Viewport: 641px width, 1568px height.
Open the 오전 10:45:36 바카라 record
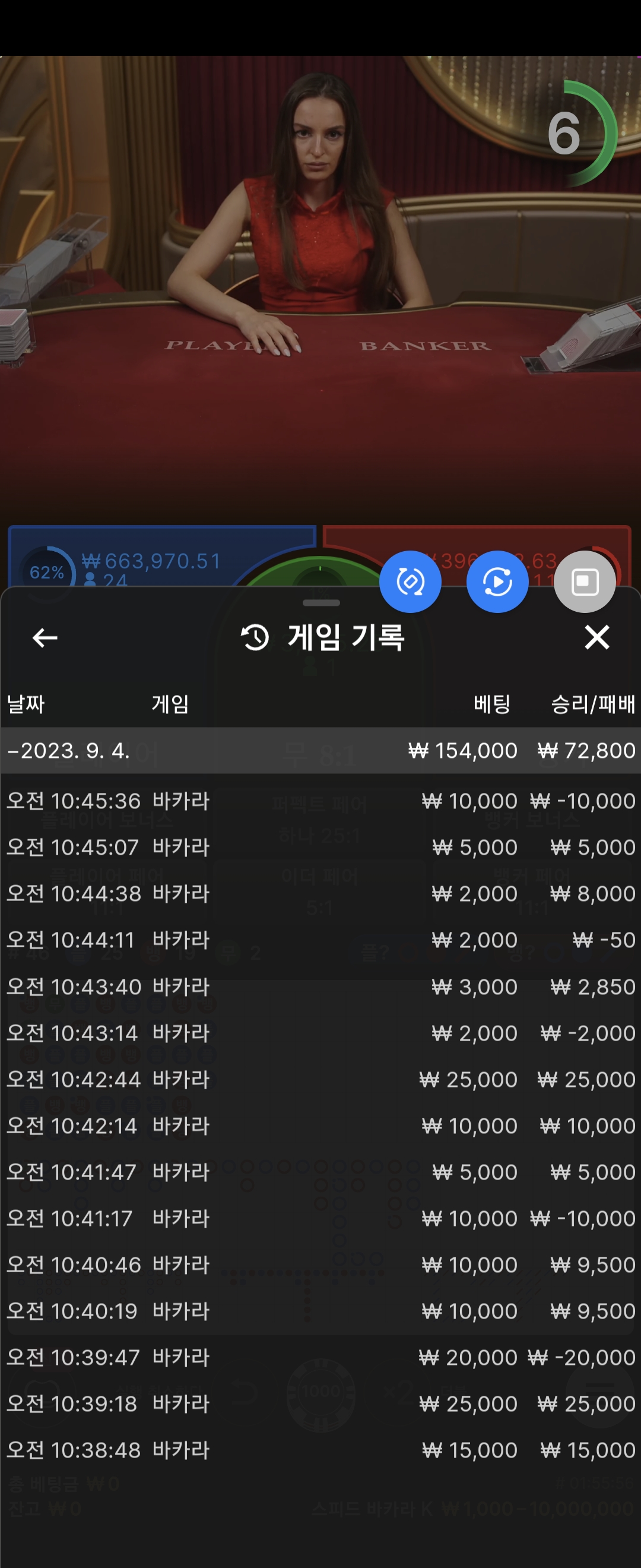point(320,801)
